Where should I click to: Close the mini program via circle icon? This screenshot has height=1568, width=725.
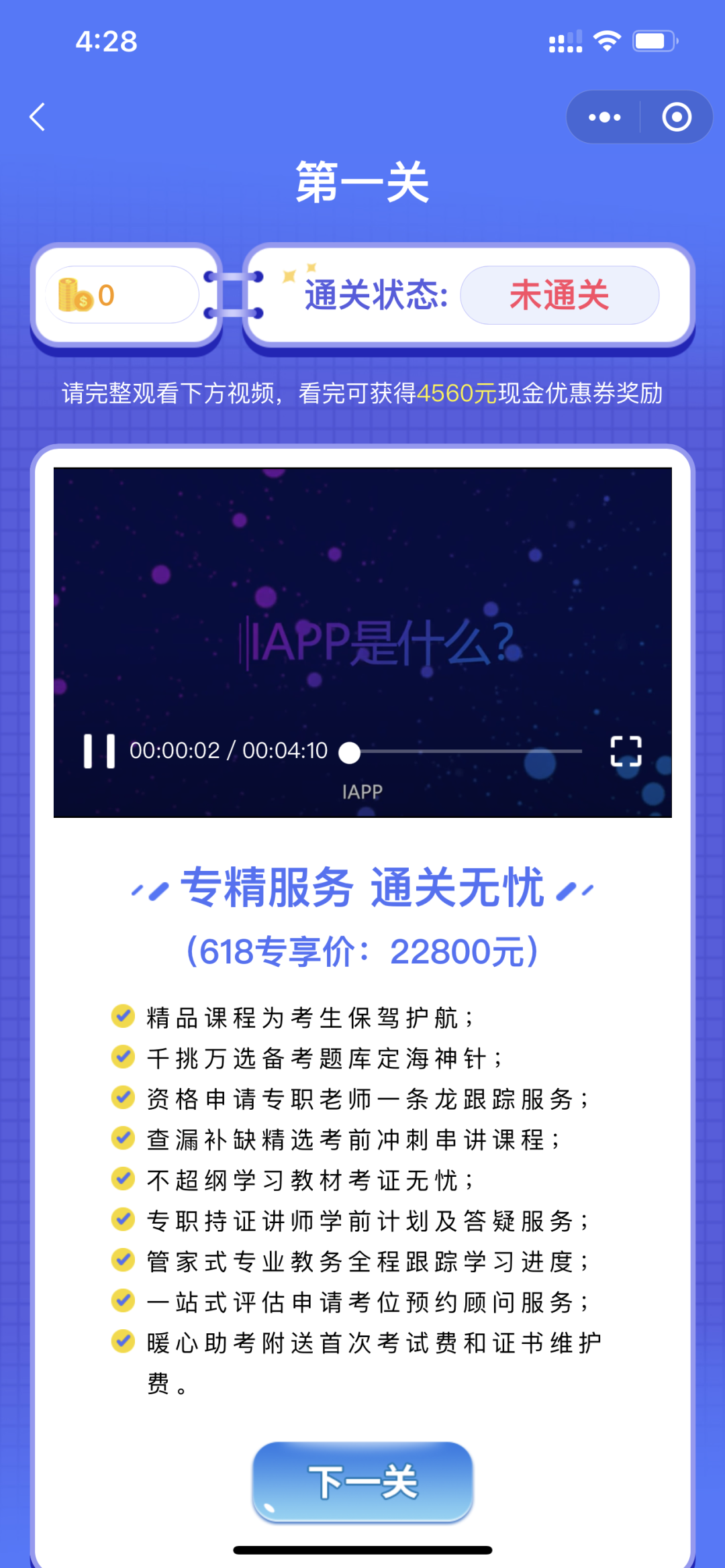[676, 117]
